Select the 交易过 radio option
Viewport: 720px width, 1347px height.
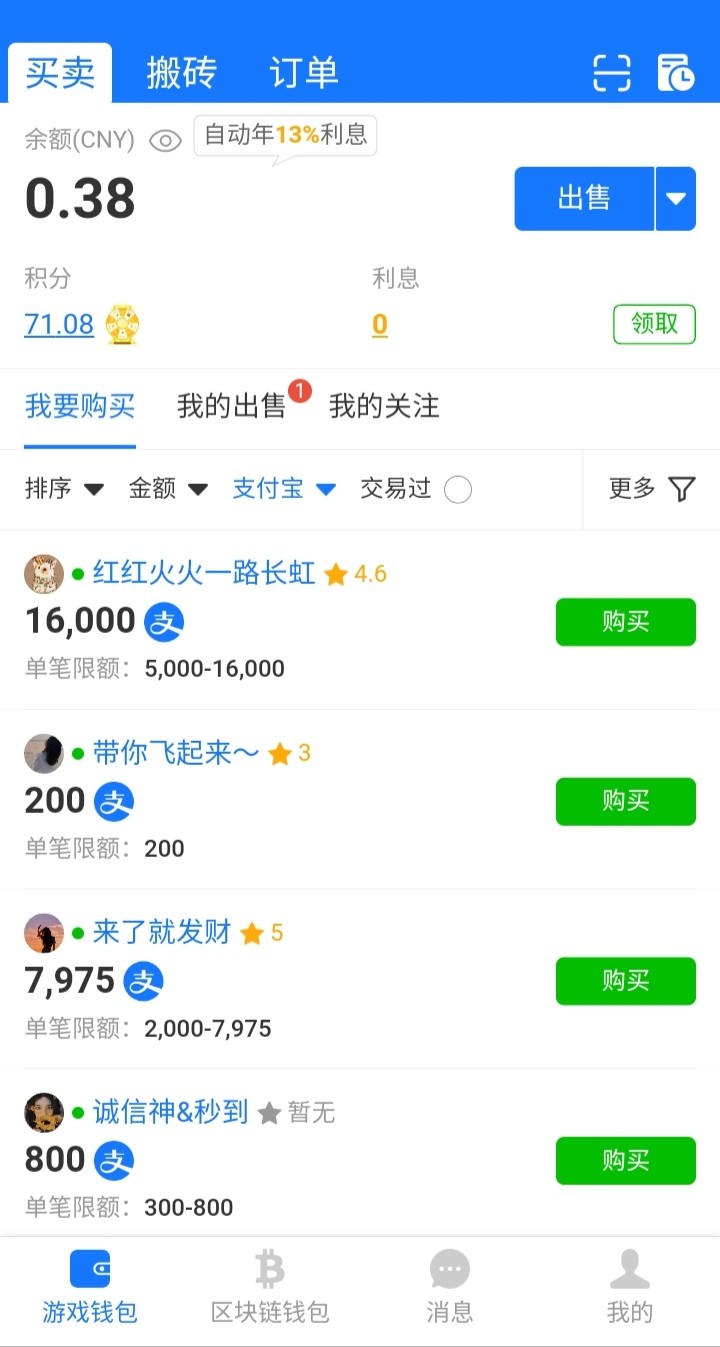(x=457, y=490)
